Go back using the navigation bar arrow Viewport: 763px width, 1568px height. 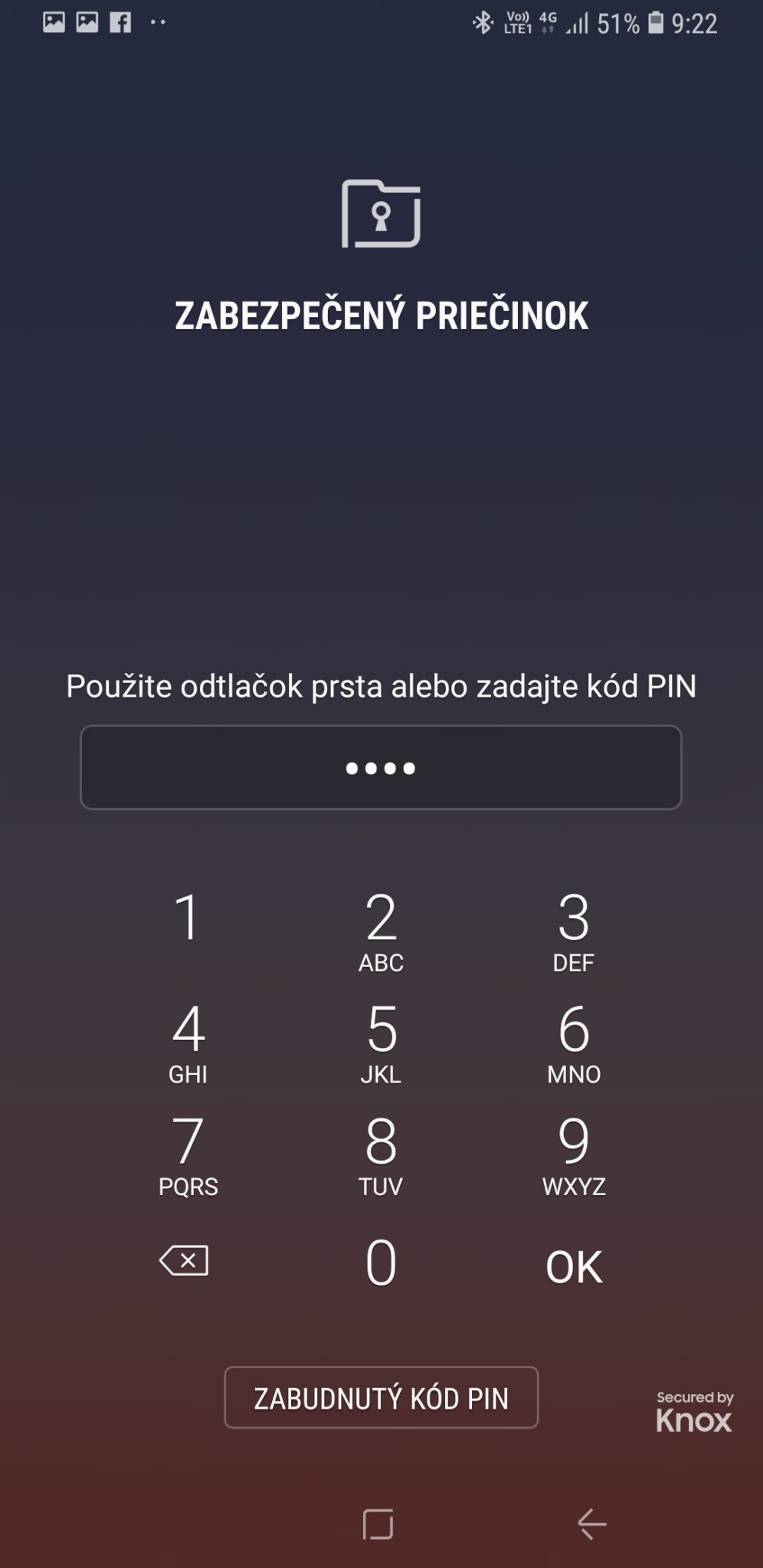click(x=591, y=1524)
